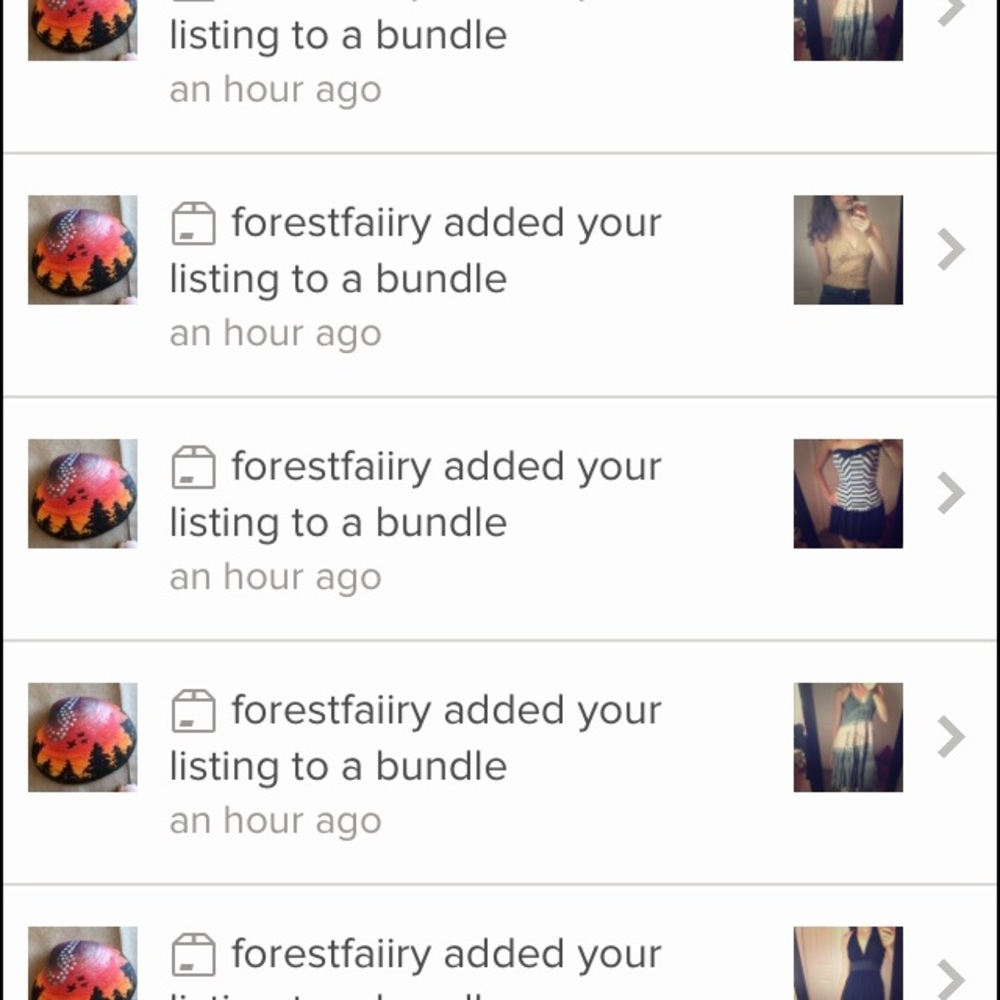Open the notification with the black halter dress listing
The image size is (1000, 1000).
[x=500, y=958]
